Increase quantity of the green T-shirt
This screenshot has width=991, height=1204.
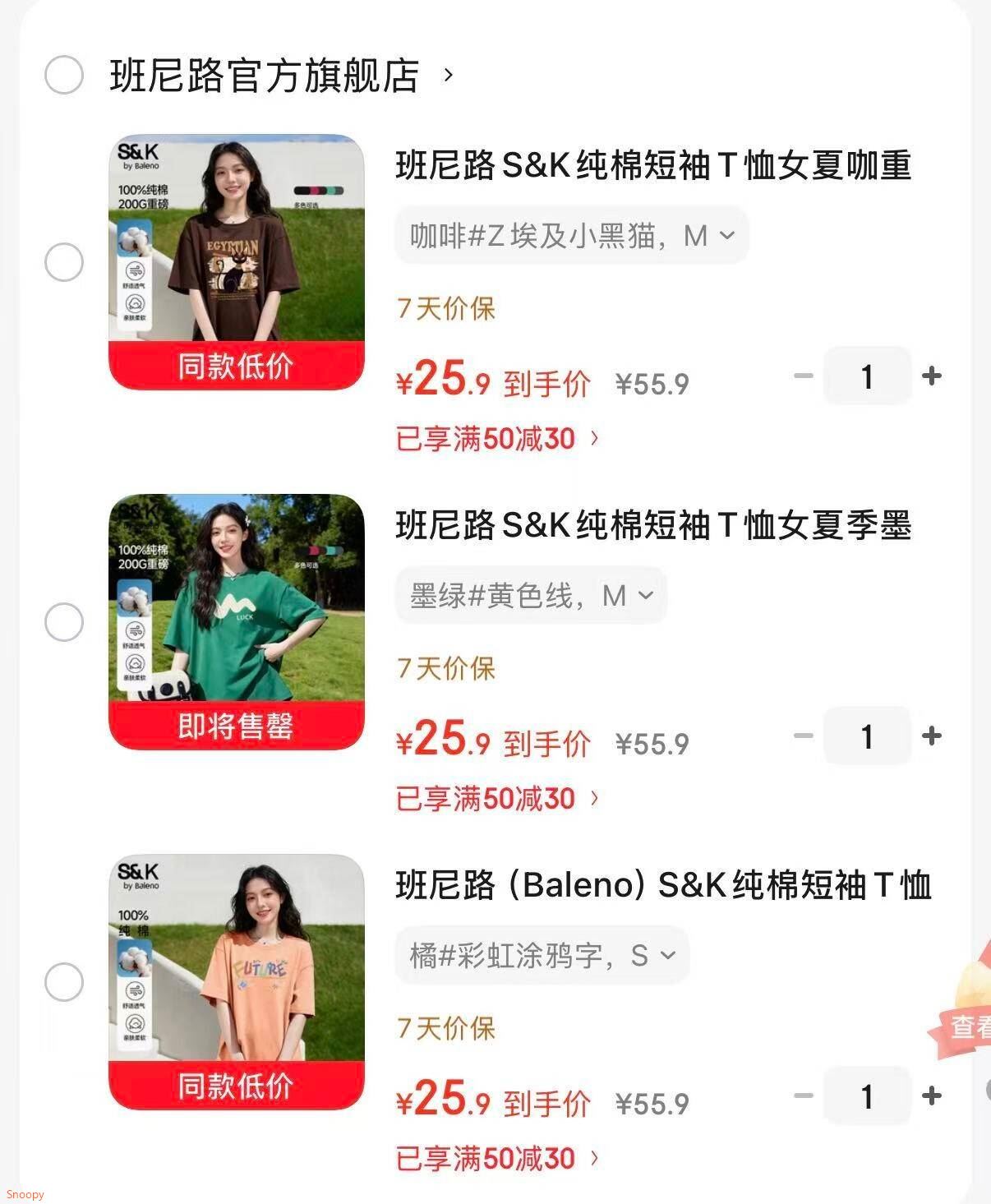[x=933, y=737]
